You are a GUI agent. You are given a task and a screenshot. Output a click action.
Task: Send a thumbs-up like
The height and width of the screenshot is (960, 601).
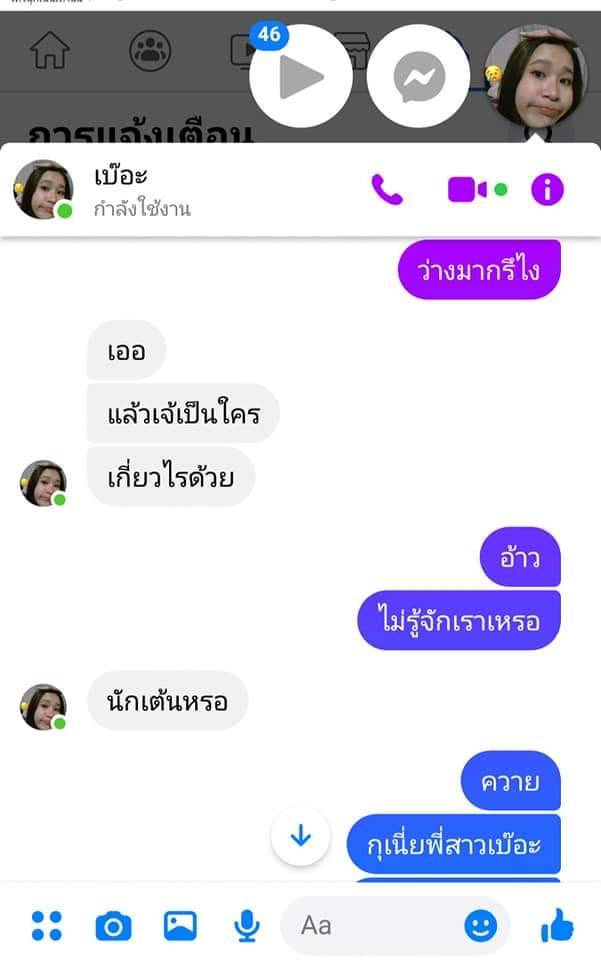click(558, 927)
